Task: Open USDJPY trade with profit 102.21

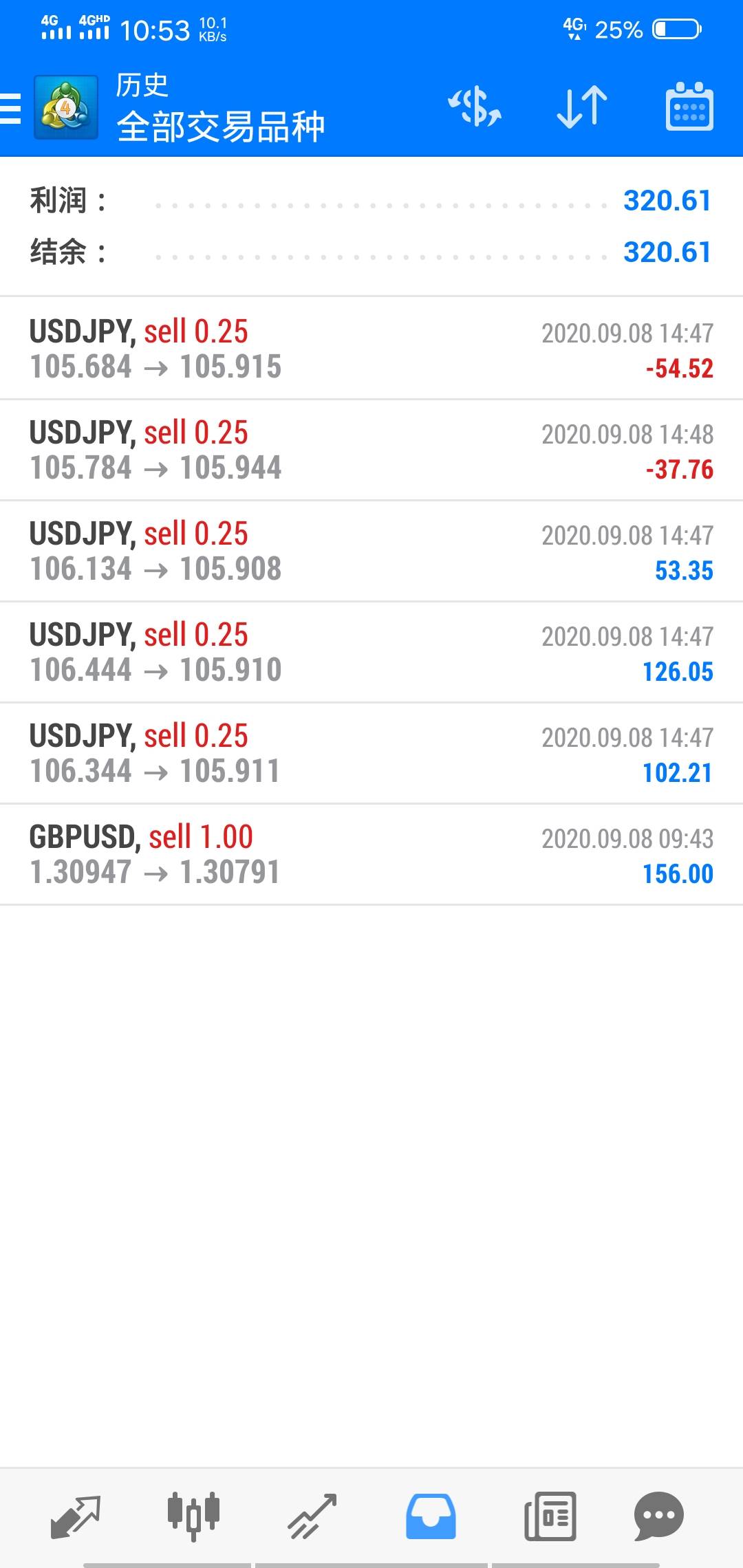Action: pyautogui.click(x=371, y=754)
